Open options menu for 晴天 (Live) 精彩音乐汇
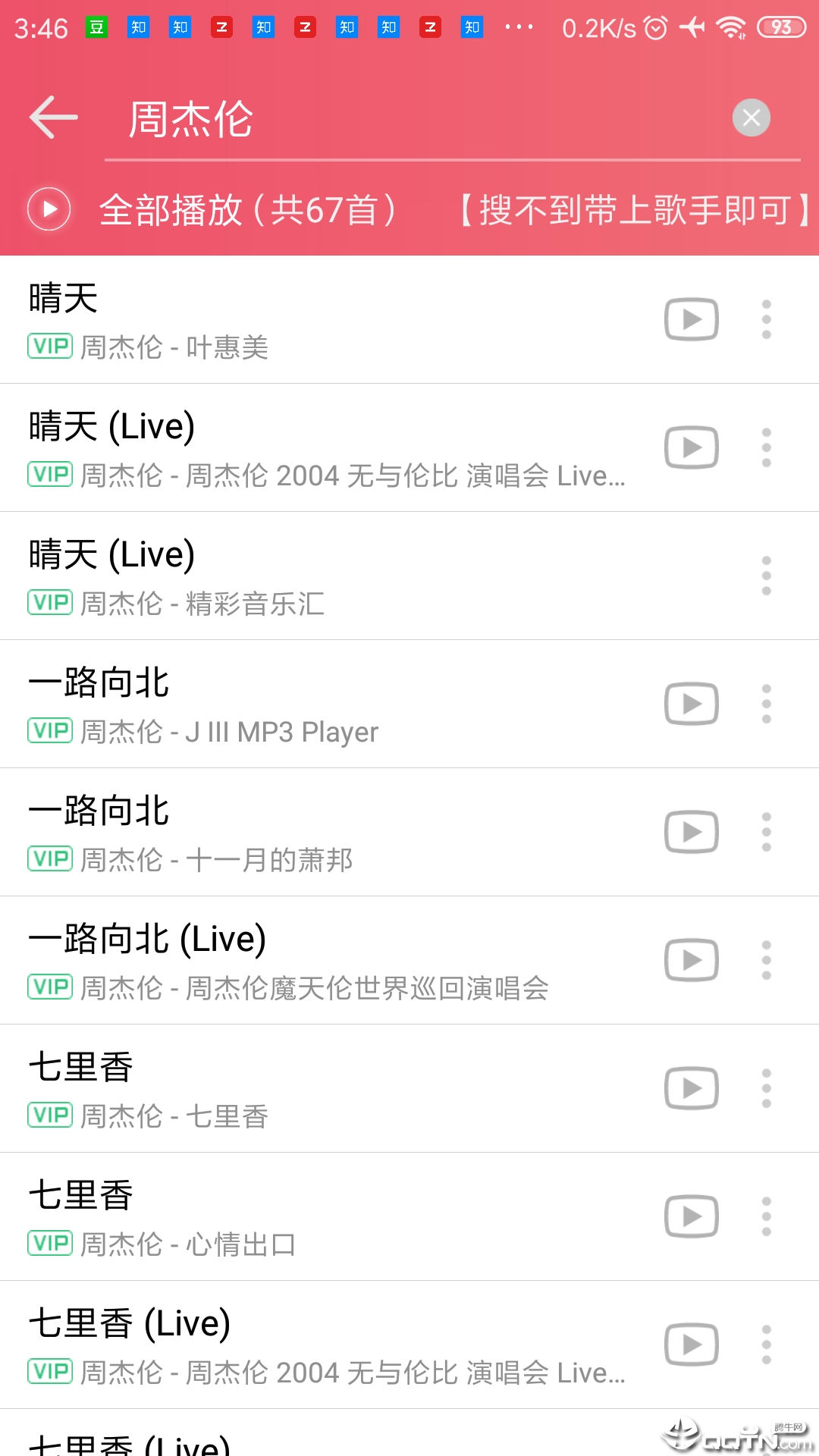The width and height of the screenshot is (819, 1456). pos(767,576)
